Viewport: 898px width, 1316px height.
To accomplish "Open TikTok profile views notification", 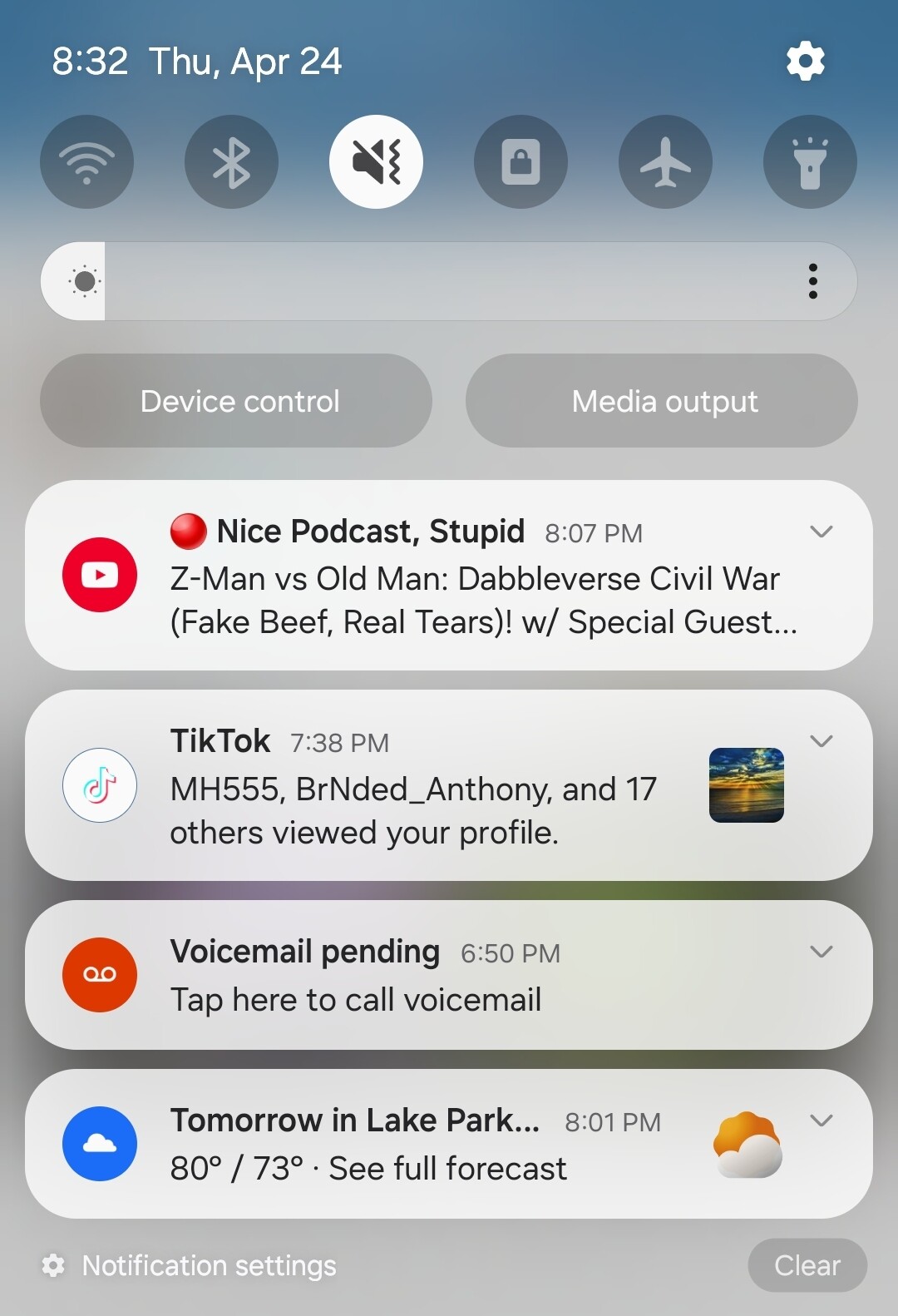I will [416, 809].
